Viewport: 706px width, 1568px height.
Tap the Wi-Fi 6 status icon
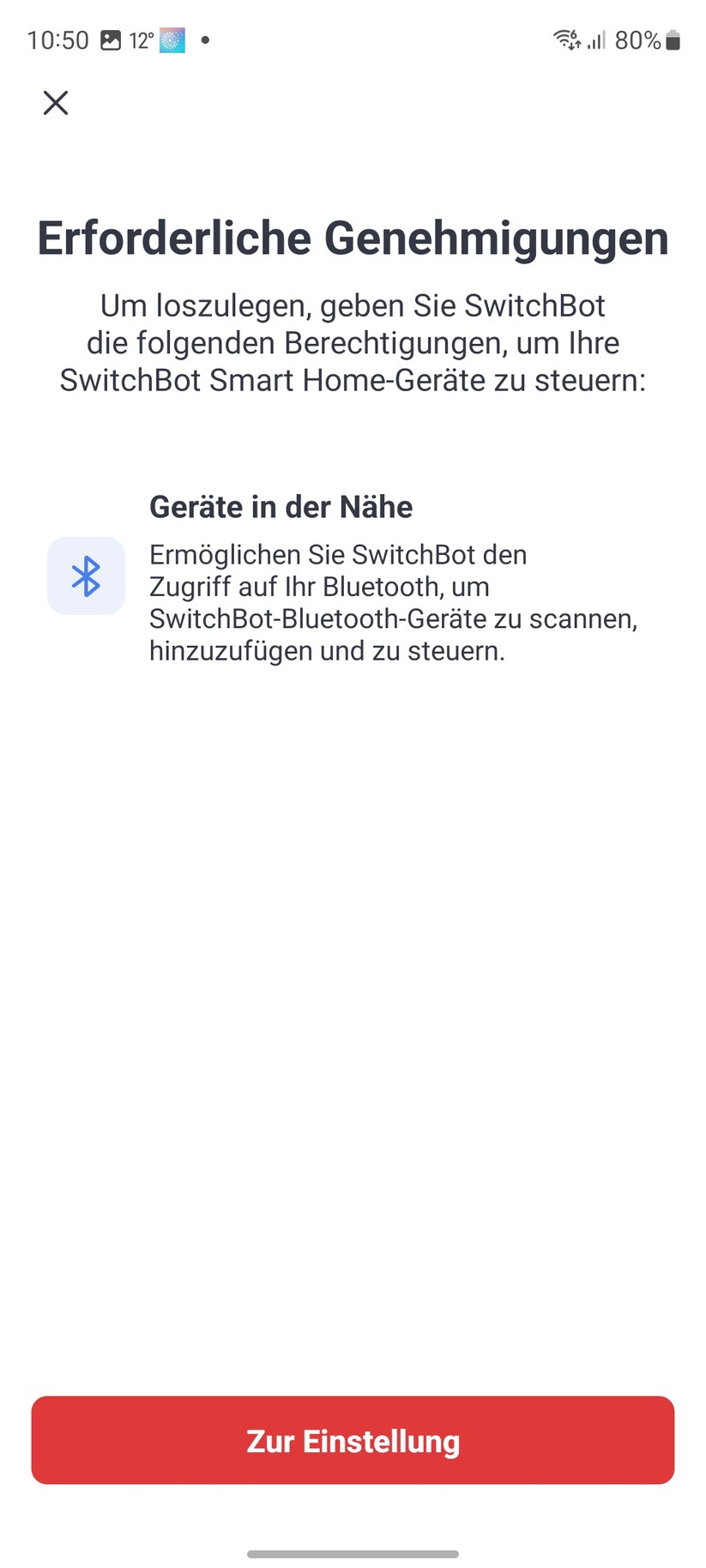coord(566,39)
